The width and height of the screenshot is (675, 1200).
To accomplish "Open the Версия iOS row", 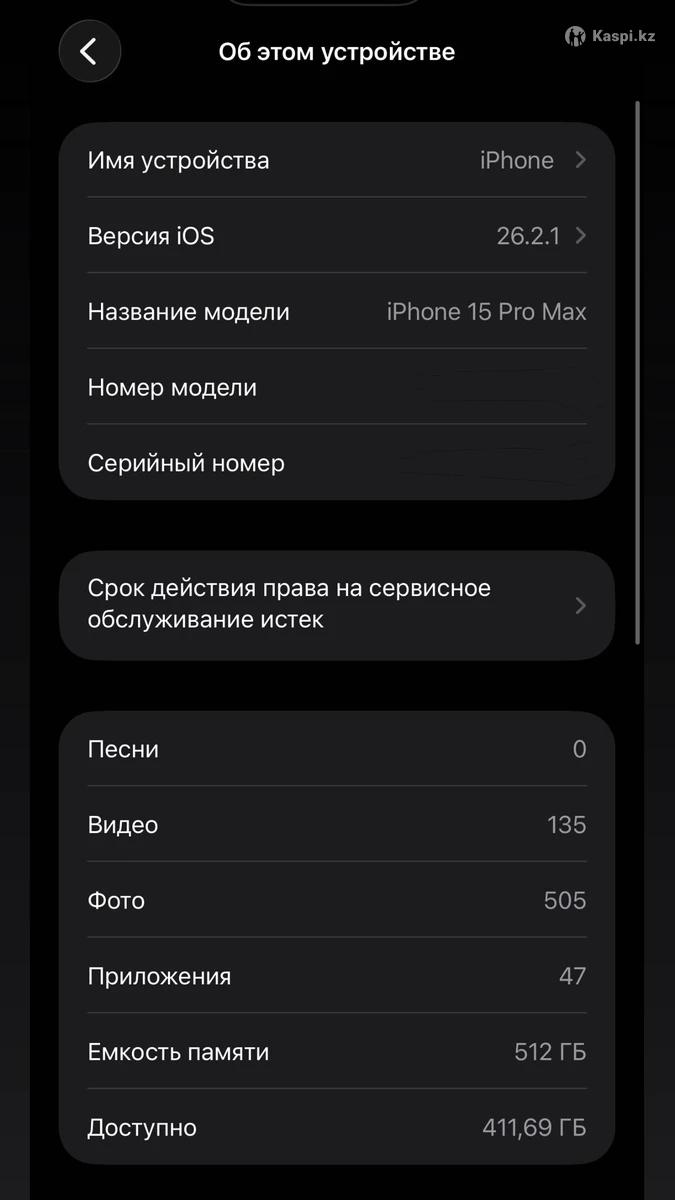I will pos(336,237).
